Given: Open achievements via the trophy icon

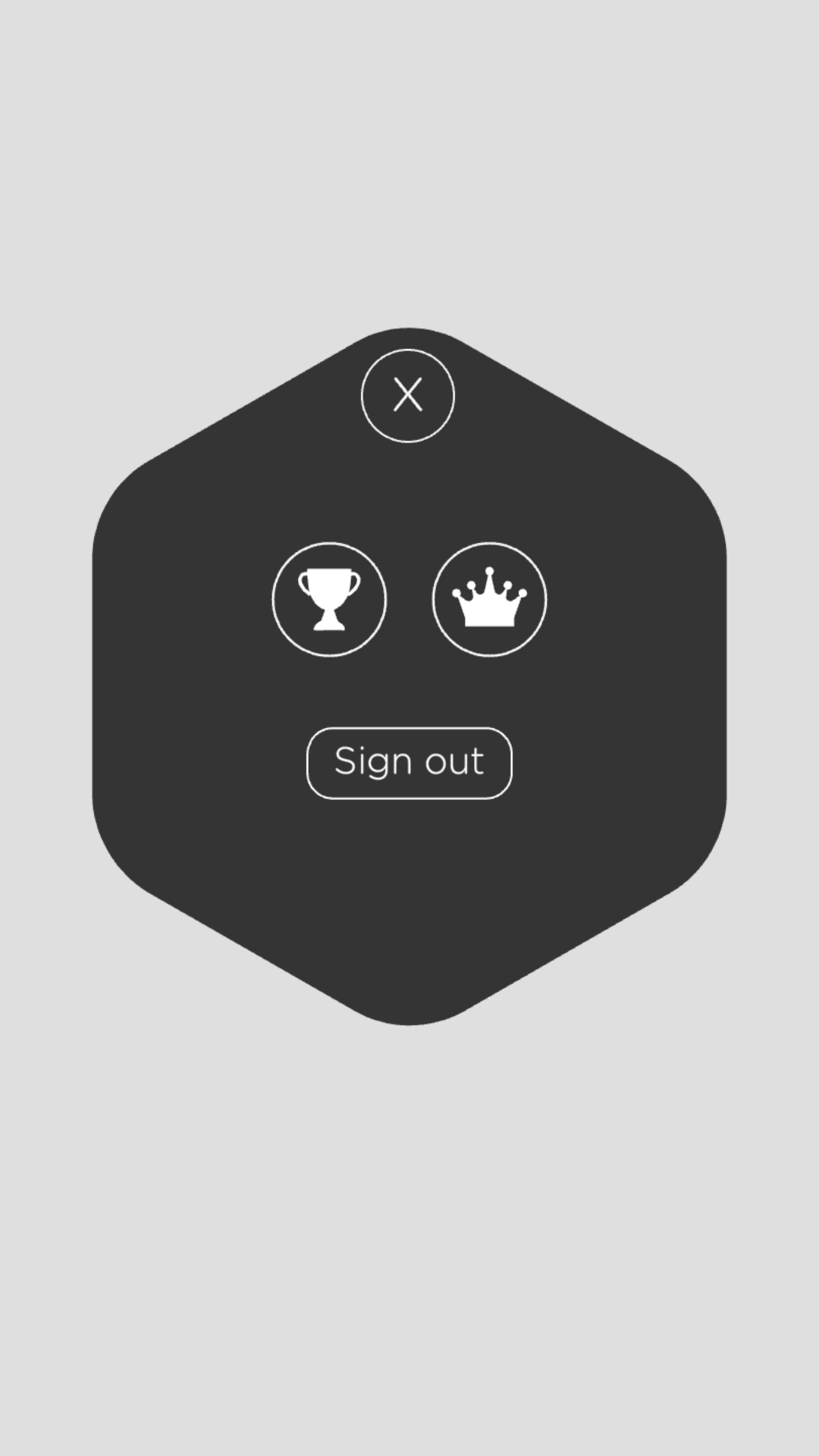Looking at the screenshot, I should [x=329, y=599].
